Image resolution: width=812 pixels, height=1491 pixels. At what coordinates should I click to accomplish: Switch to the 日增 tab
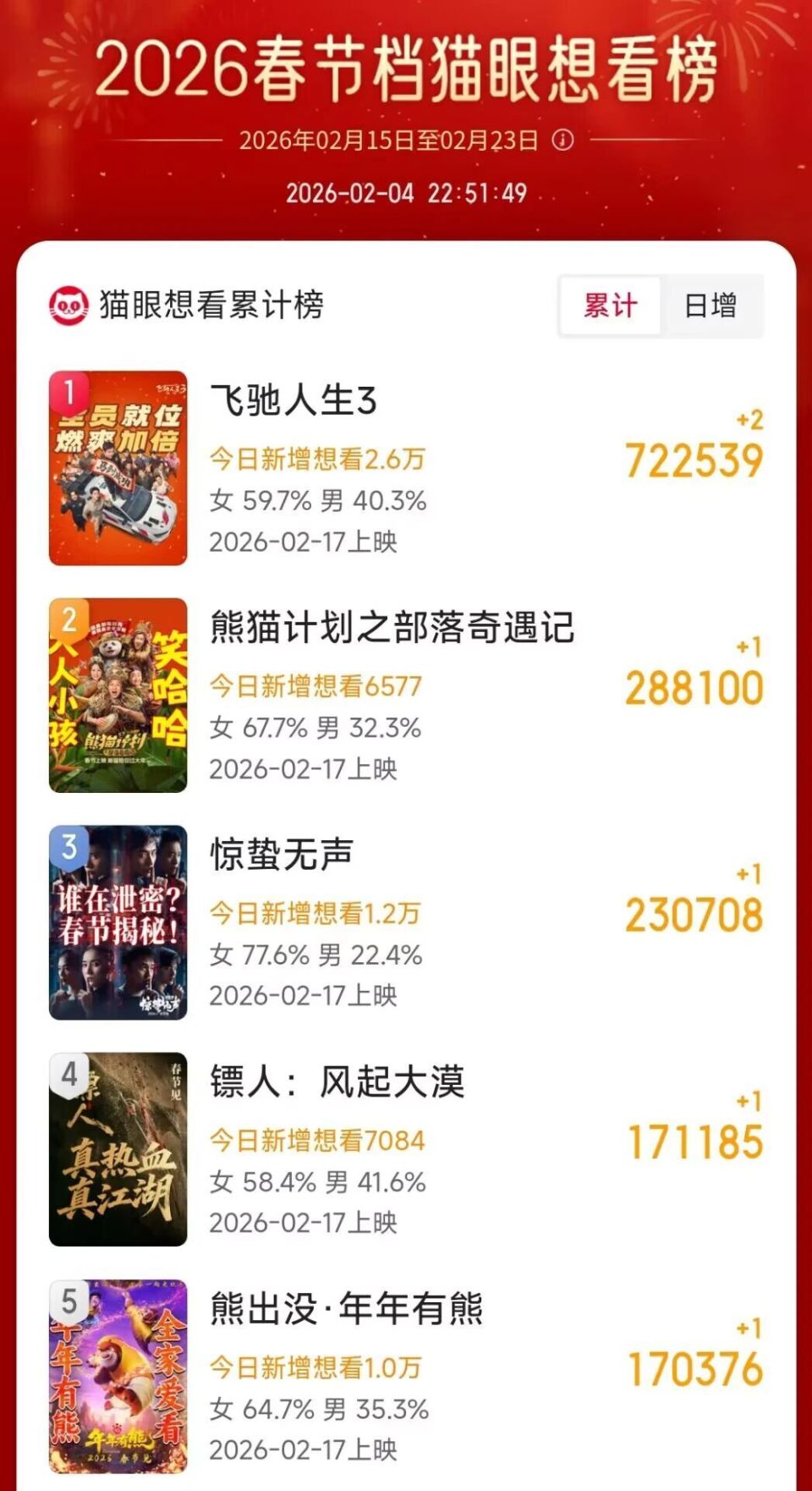pos(710,305)
